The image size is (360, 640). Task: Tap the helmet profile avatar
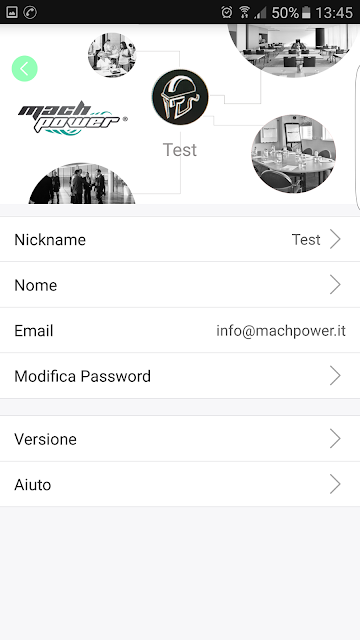180,97
